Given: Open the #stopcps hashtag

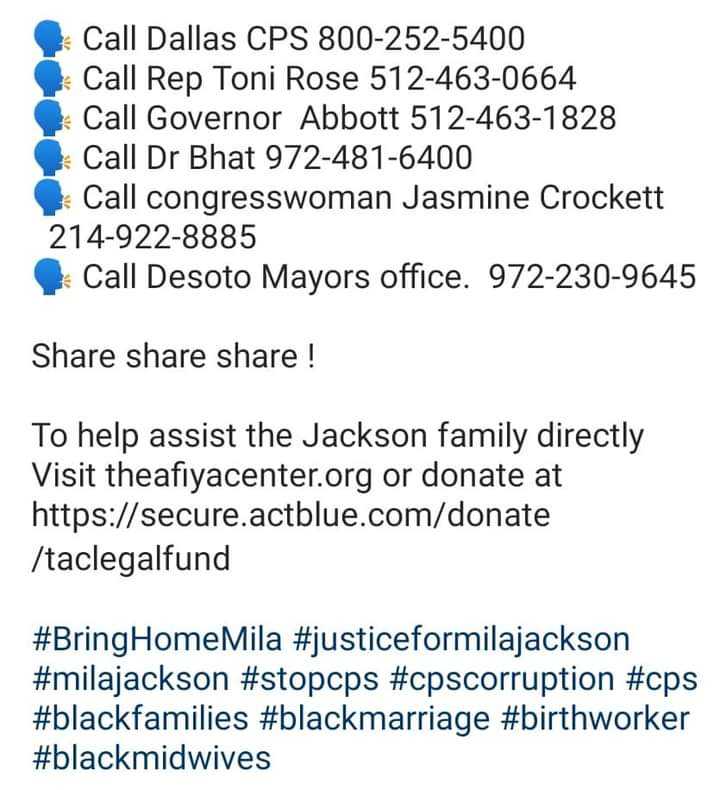Looking at the screenshot, I should [309, 679].
